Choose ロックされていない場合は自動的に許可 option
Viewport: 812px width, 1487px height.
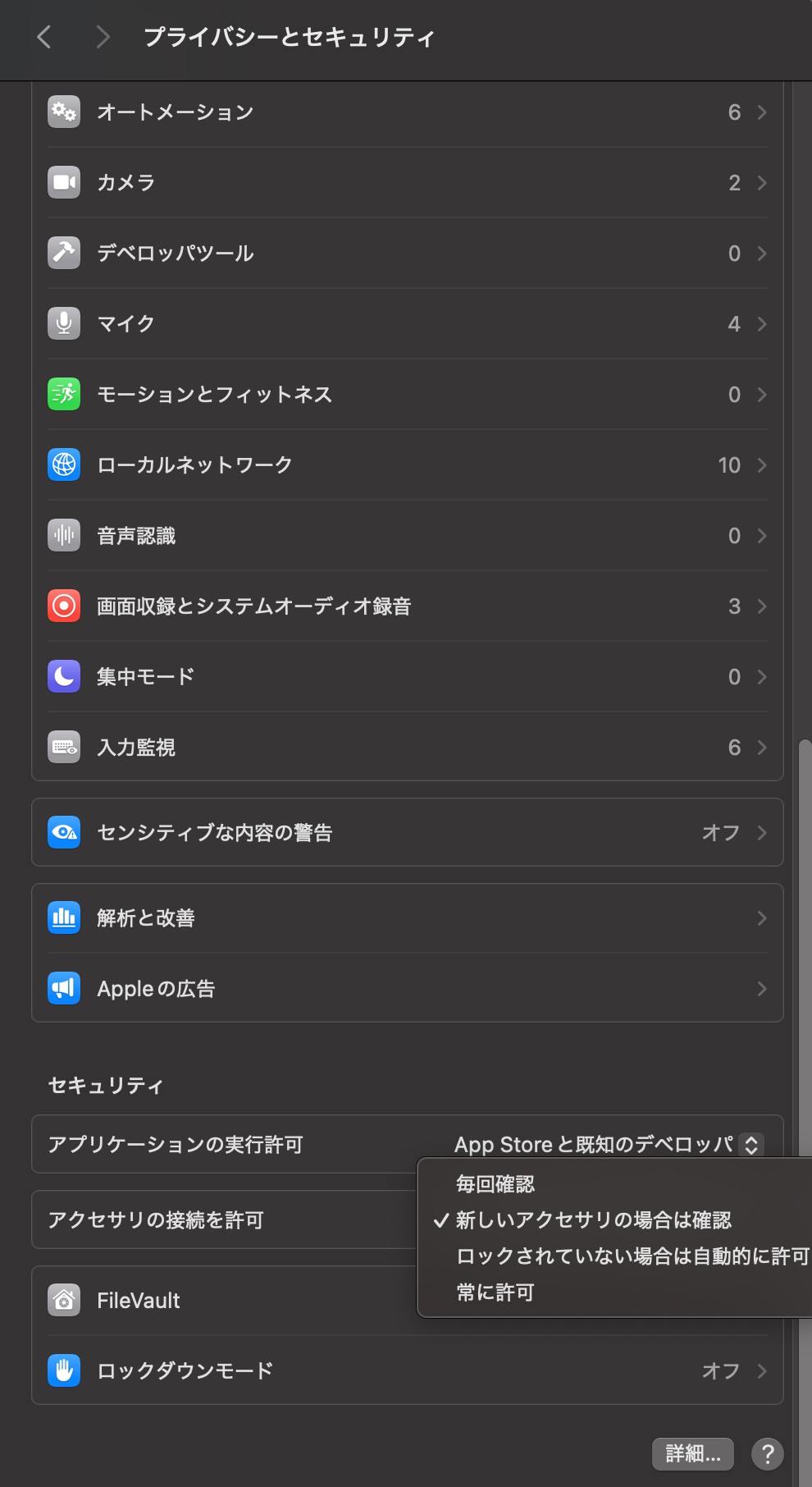pos(632,1256)
